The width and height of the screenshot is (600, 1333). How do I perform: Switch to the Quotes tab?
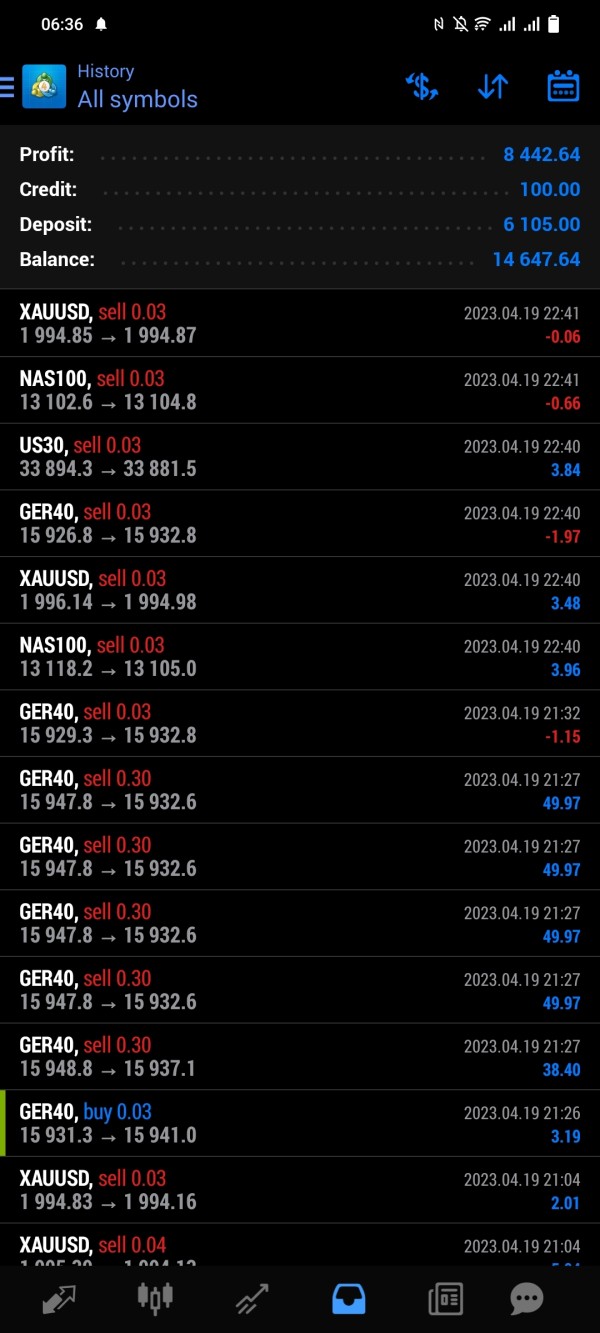point(58,1299)
